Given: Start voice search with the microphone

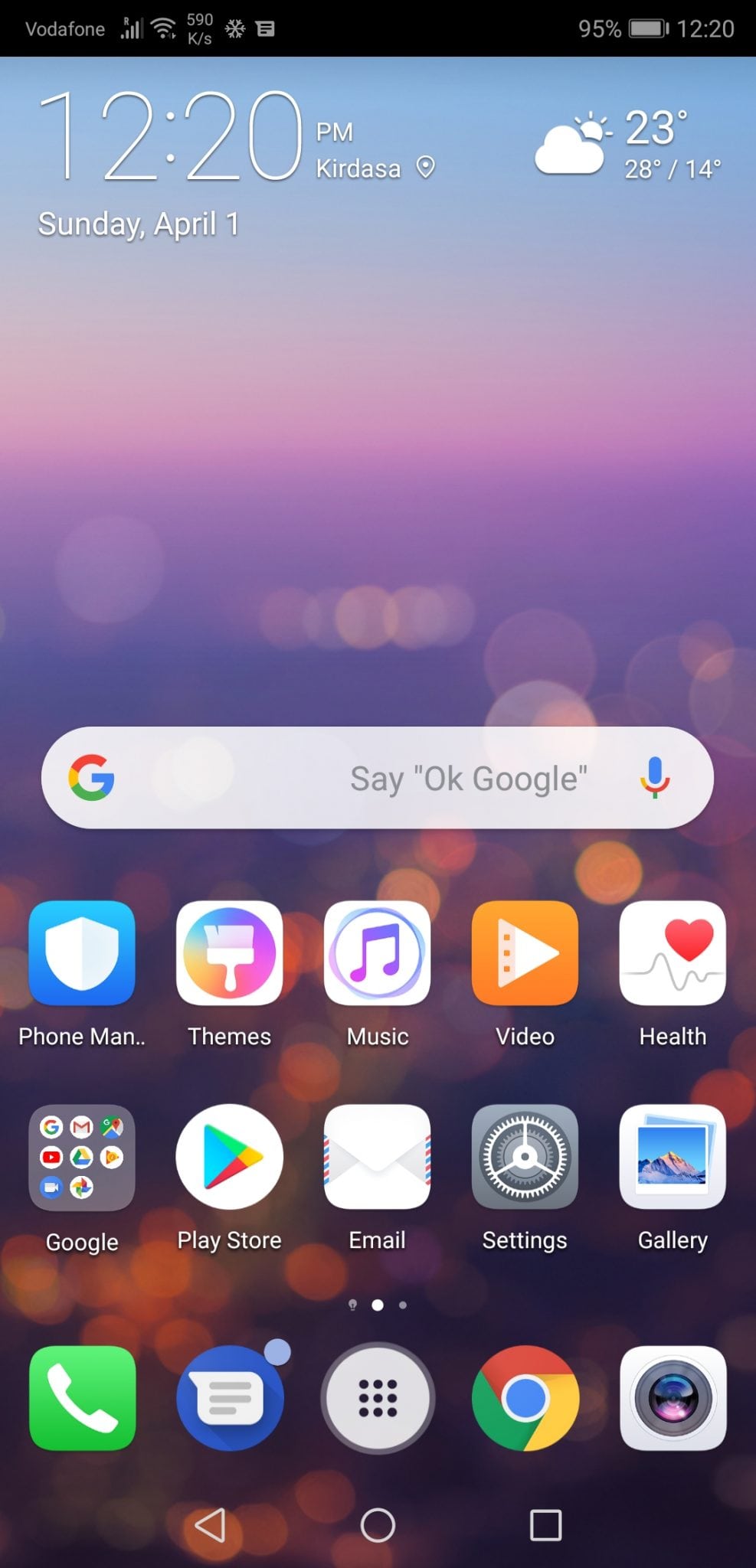Looking at the screenshot, I should [655, 777].
